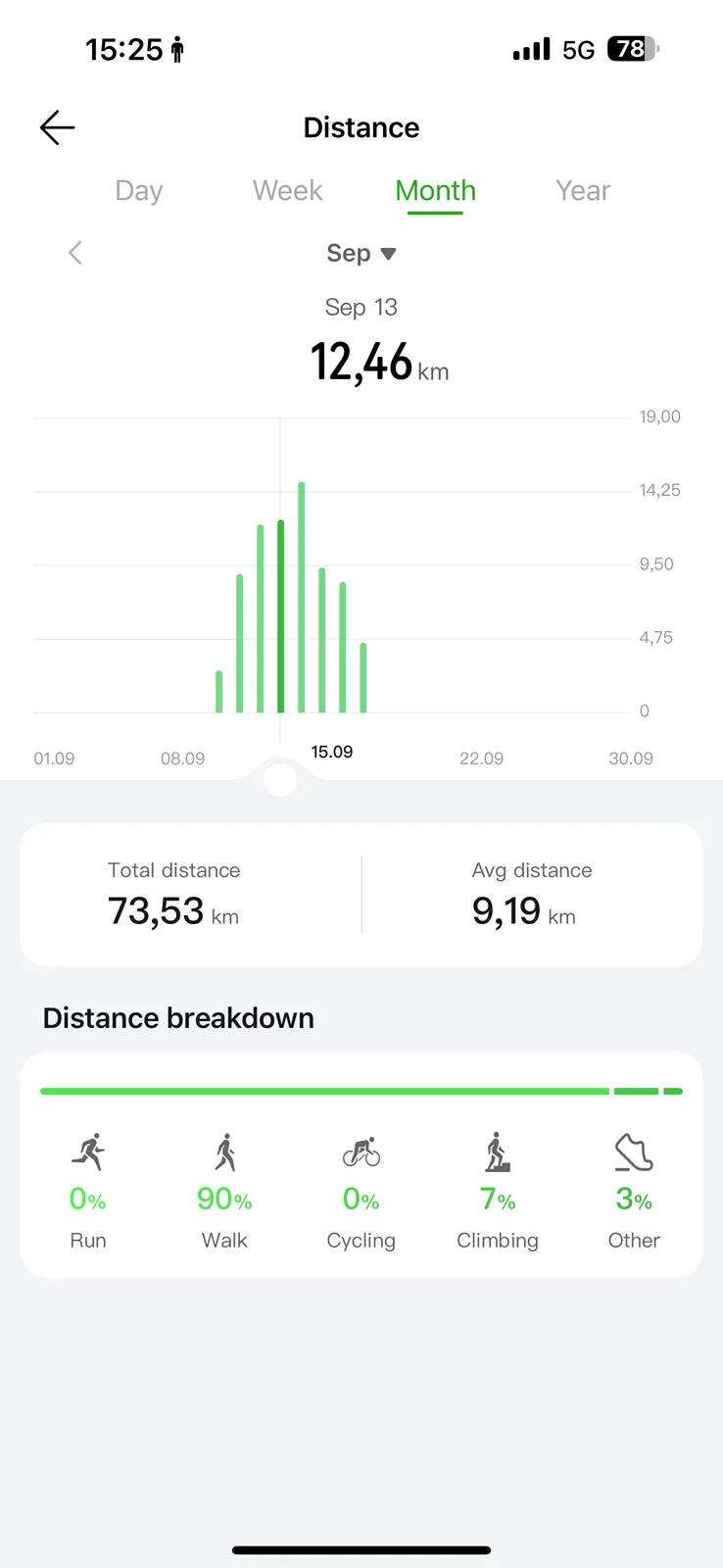
Task: Switch to the Day tab
Action: (x=139, y=191)
